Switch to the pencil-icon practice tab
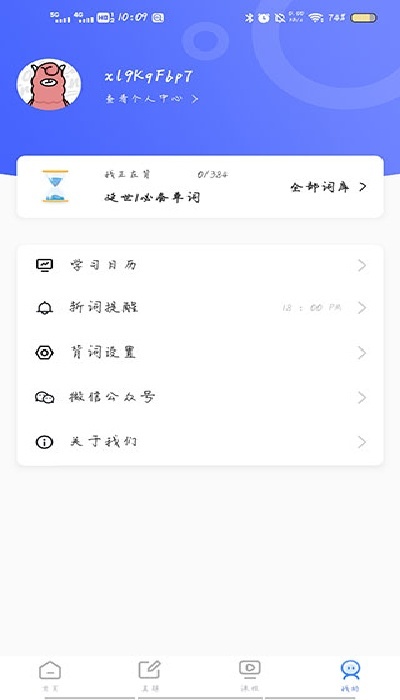 click(x=150, y=676)
